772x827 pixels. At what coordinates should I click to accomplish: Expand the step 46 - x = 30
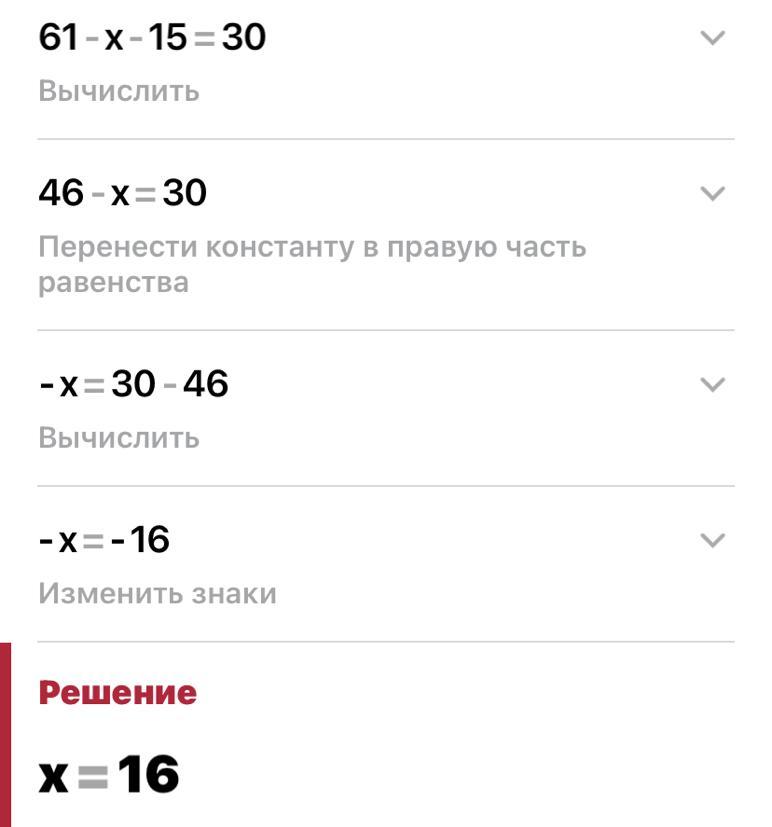[x=712, y=194]
